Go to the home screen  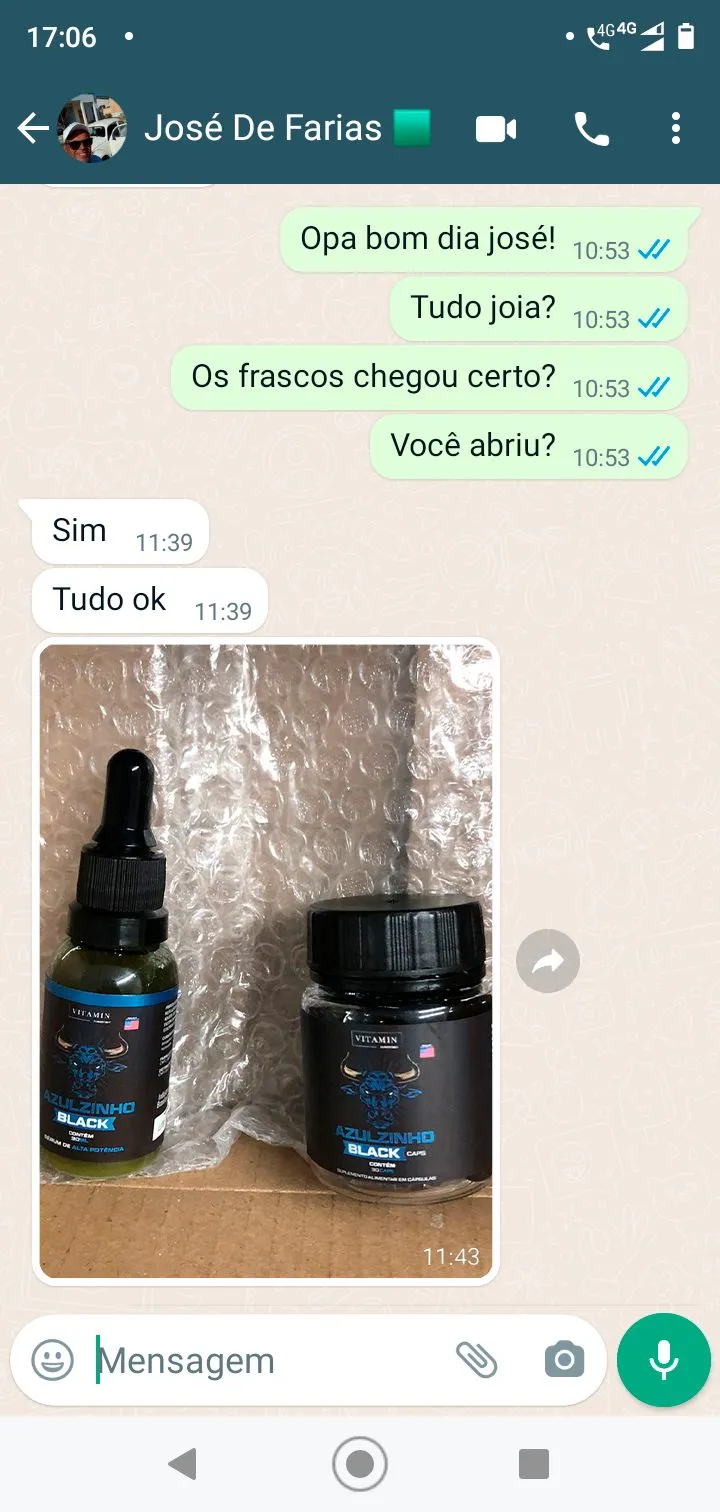tap(359, 1464)
